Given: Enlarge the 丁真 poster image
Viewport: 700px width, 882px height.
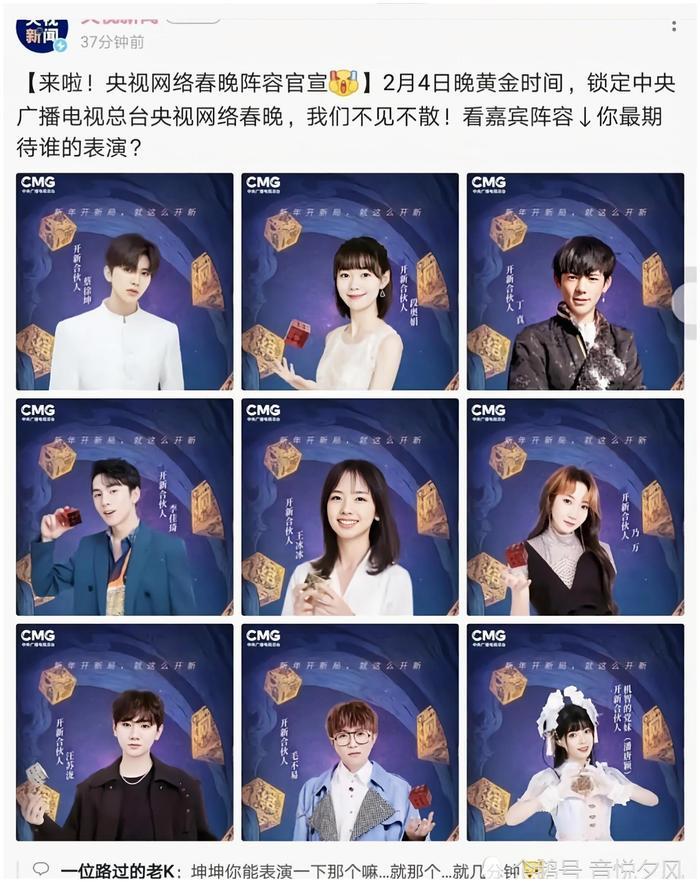Looking at the screenshot, I should pyautogui.click(x=574, y=282).
